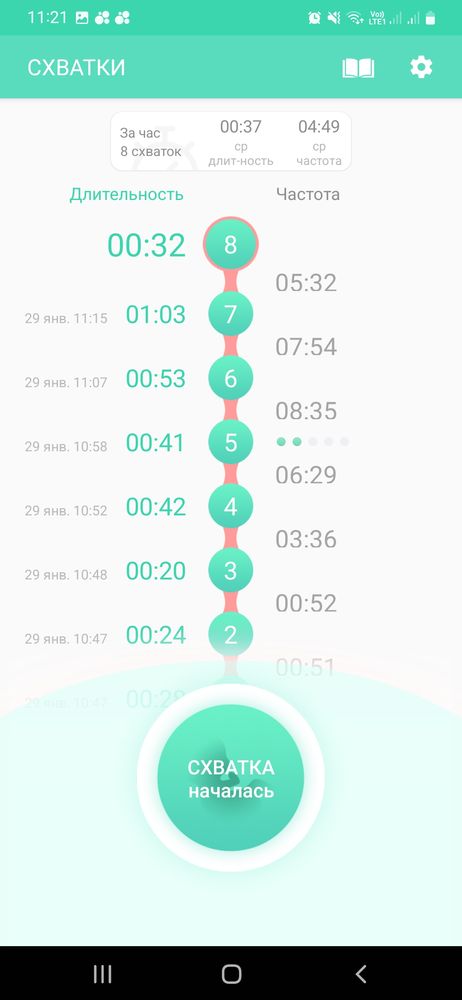The width and height of the screenshot is (462, 1000).
Task: Go back with system back button
Action: 361,974
